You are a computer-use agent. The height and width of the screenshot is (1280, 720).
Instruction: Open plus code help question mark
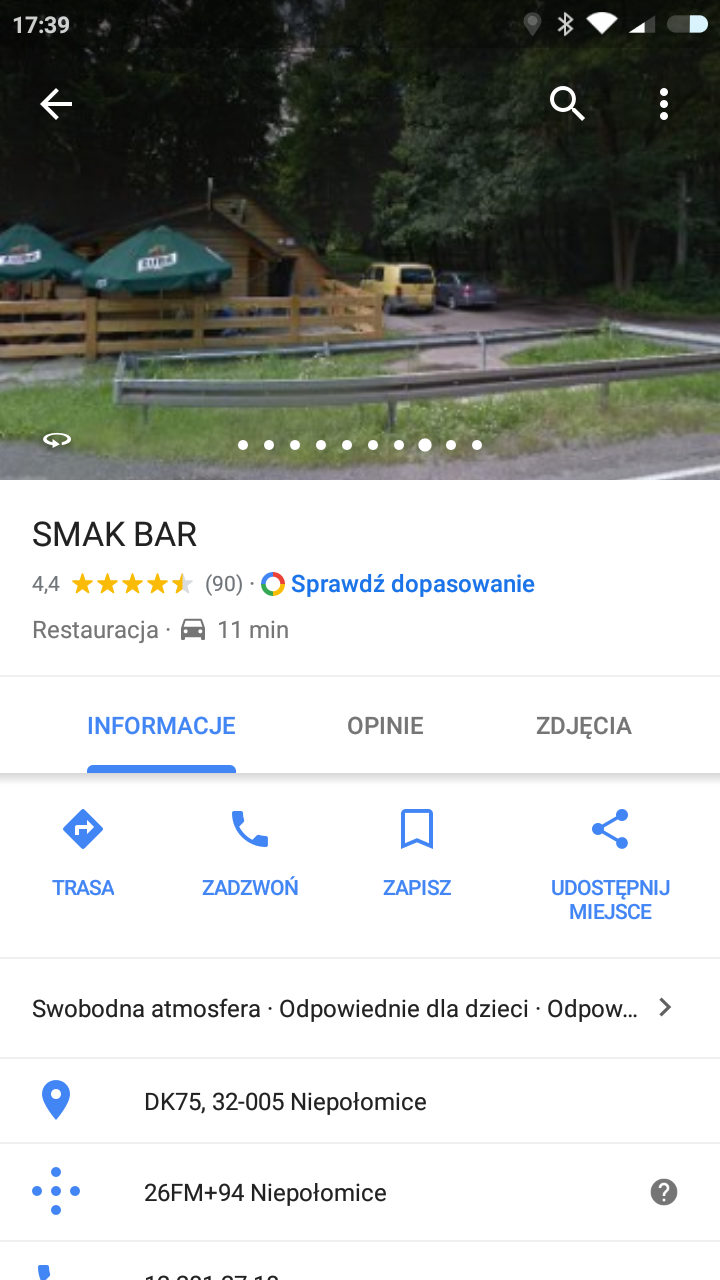(664, 1192)
